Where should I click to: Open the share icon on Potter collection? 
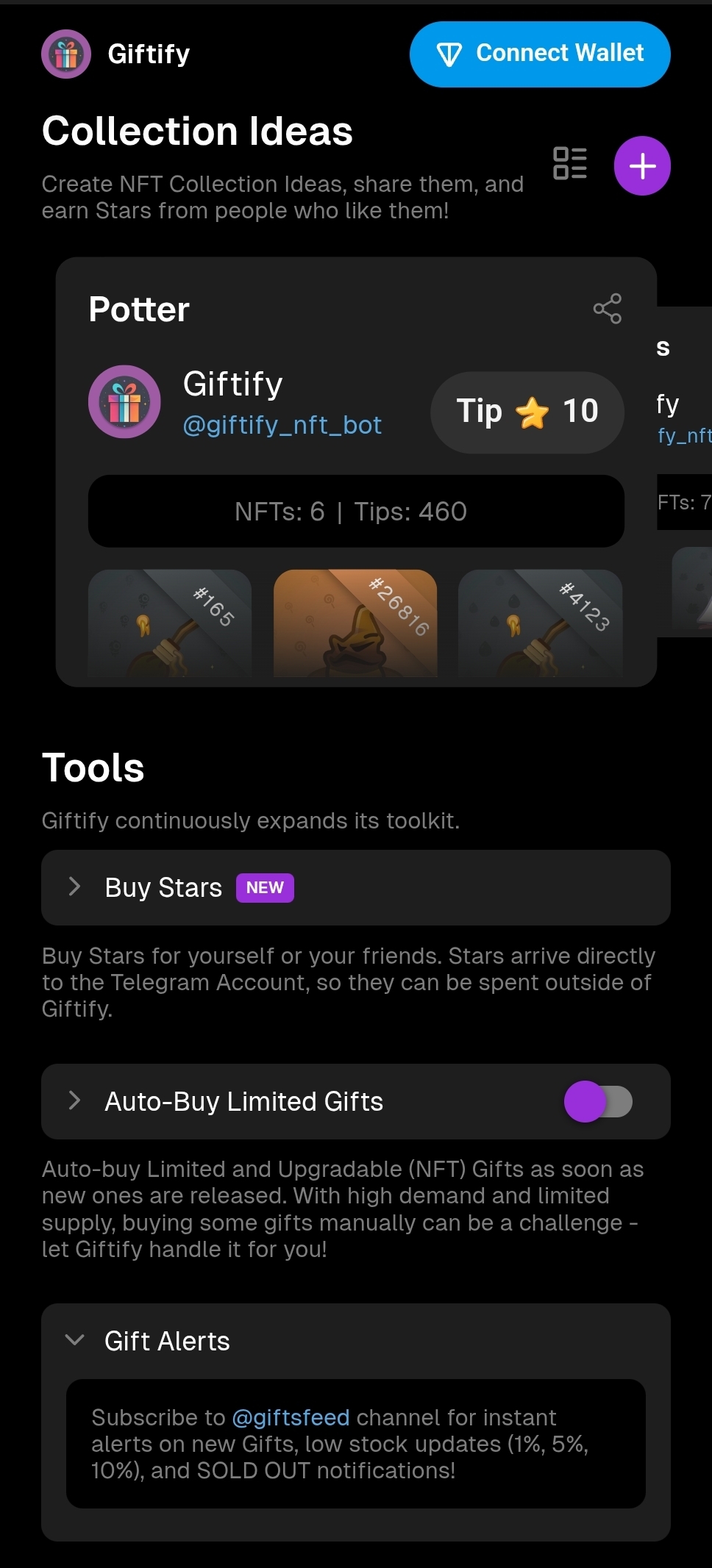(x=608, y=309)
